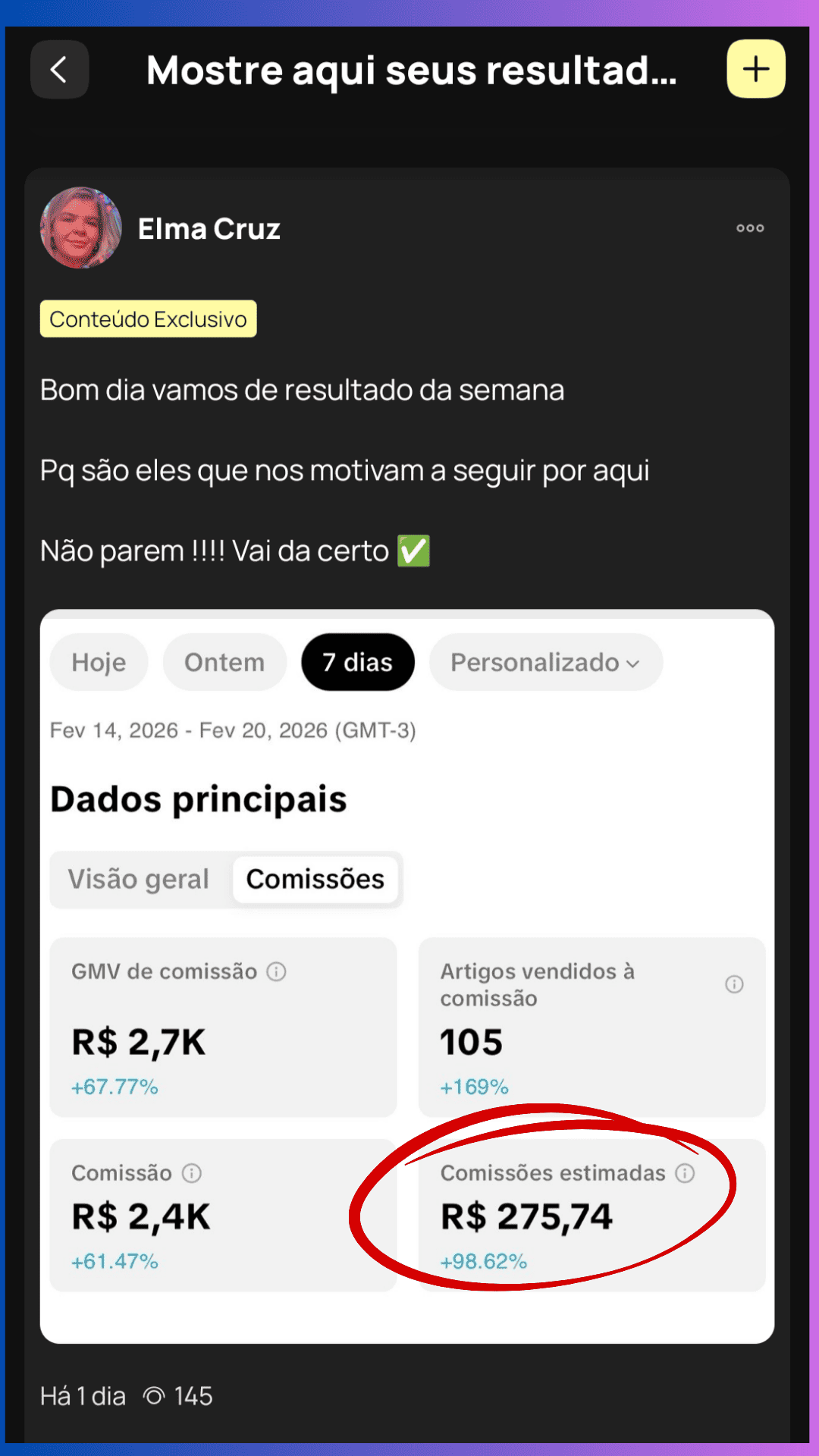The image size is (819, 1456).
Task: Open the options menu on Elma Cruz's post
Action: coord(749,228)
